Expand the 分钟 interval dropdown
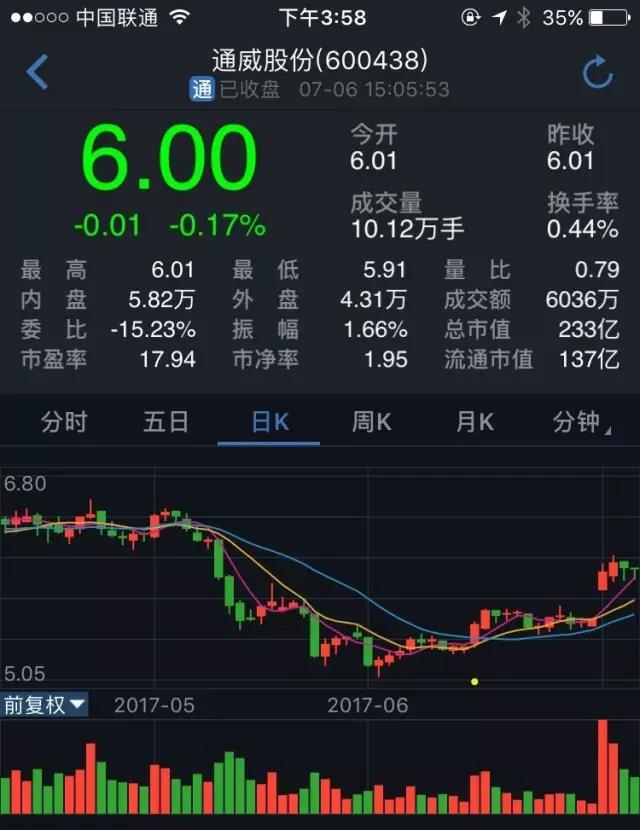Screen dimensions: 640x830 click(x=580, y=422)
